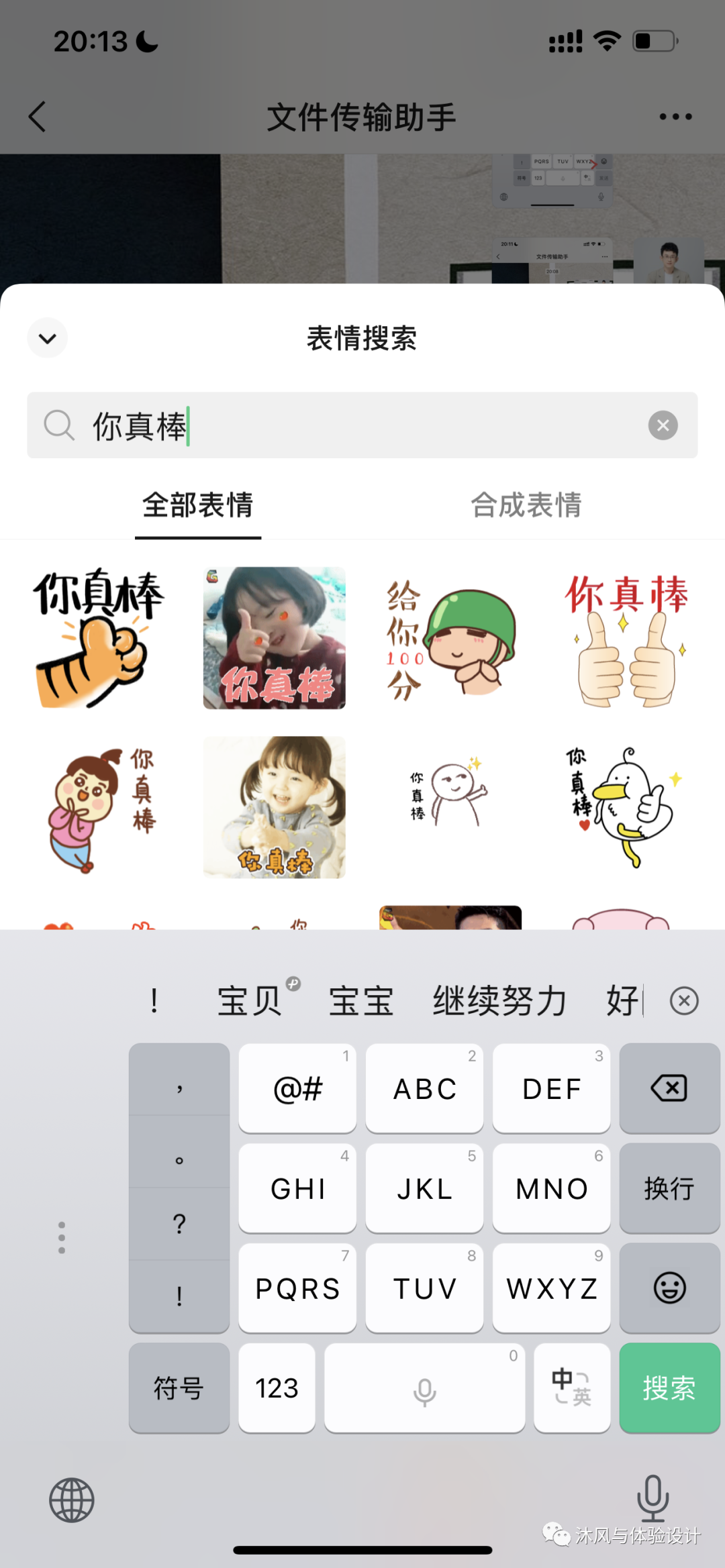The width and height of the screenshot is (725, 1568).
Task: Open the three-dot chat menu
Action: [675, 117]
